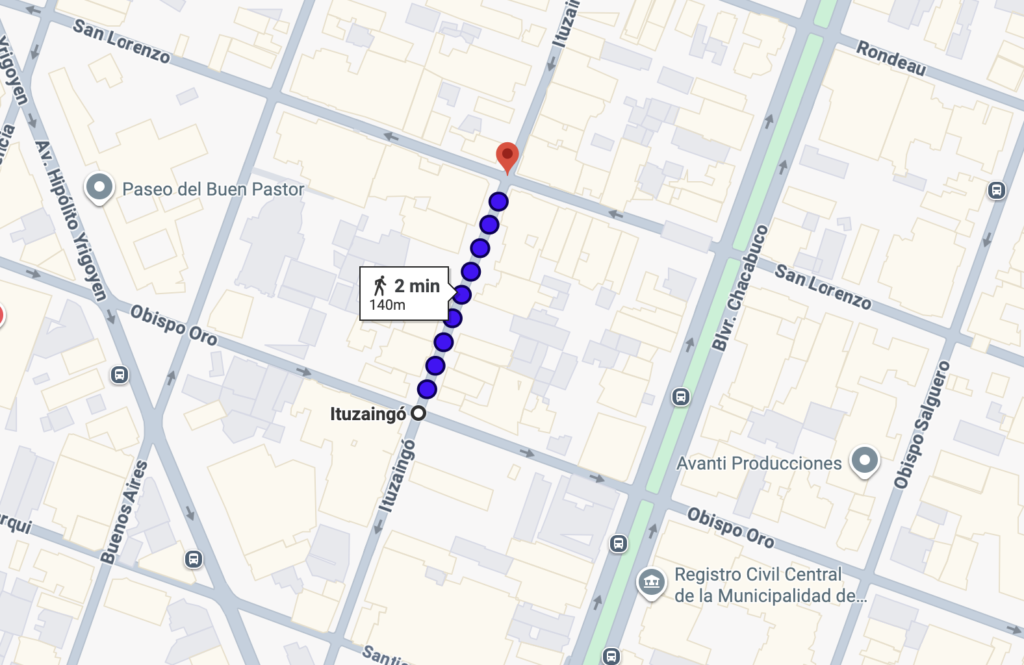Open bus stop on Buenos Aires street
The height and width of the screenshot is (665, 1024).
(194, 558)
